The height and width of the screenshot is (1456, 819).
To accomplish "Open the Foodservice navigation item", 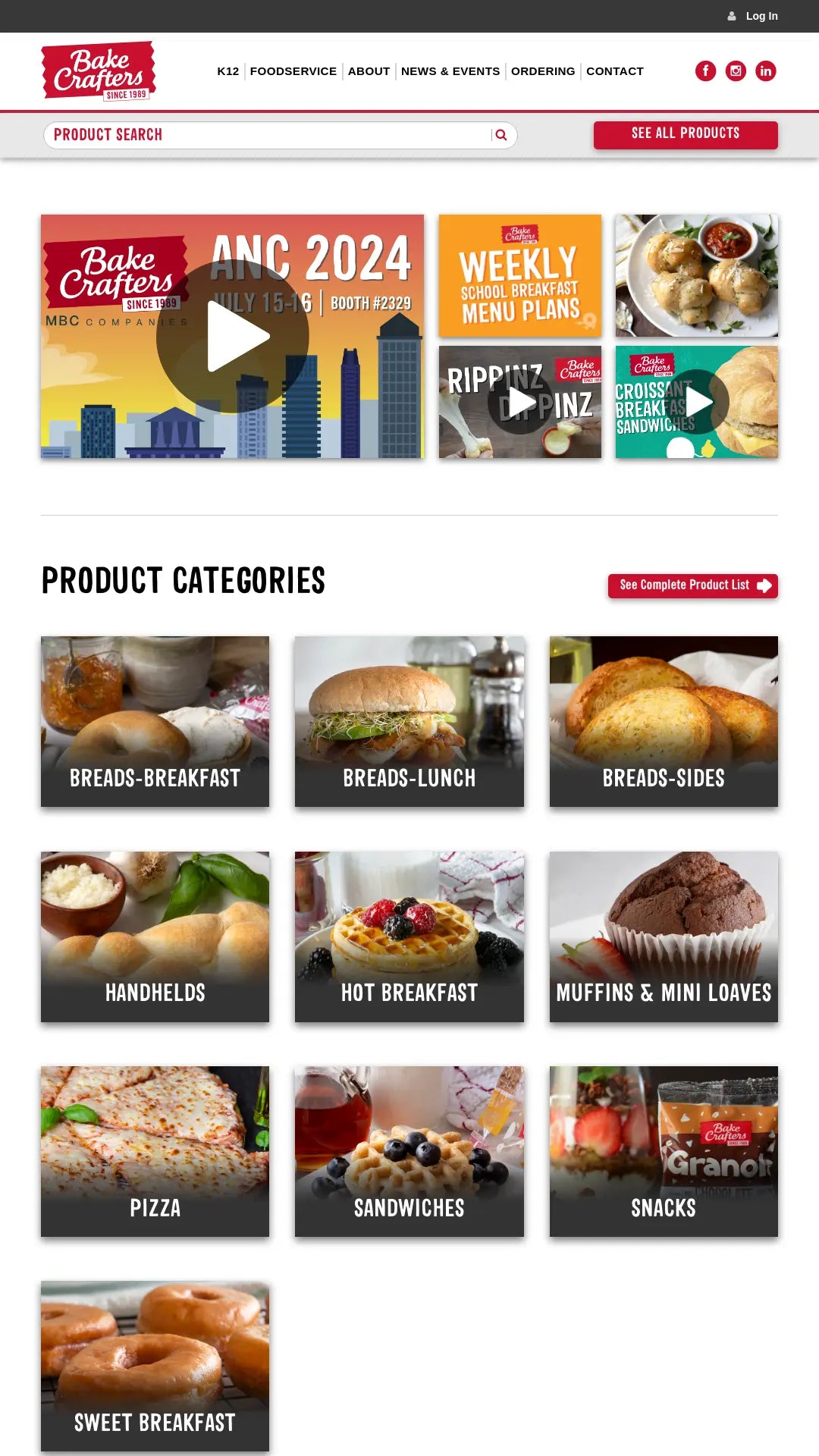I will pyautogui.click(x=293, y=71).
